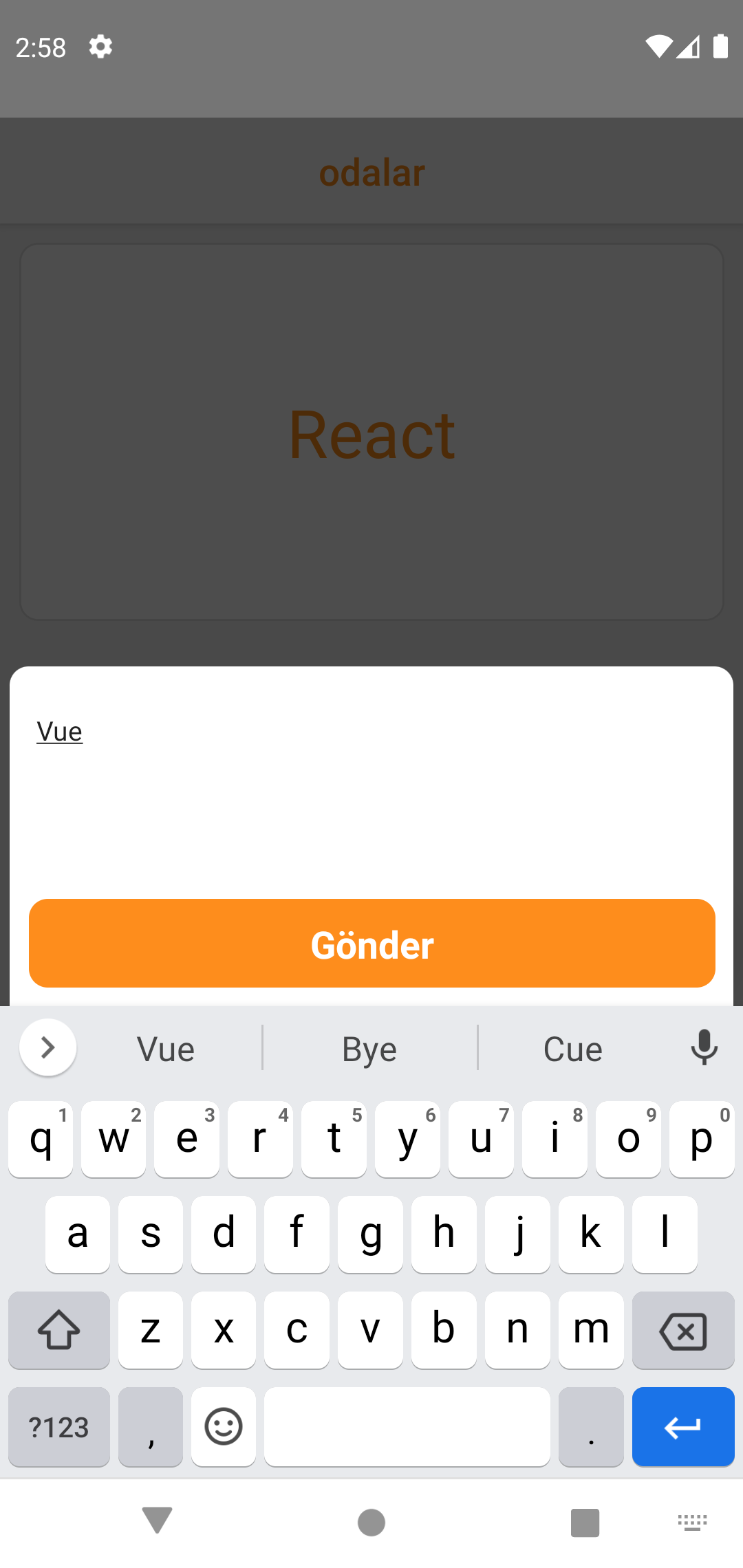This screenshot has height=1568, width=743.
Task: Tap the voice input microphone icon
Action: click(x=704, y=1048)
